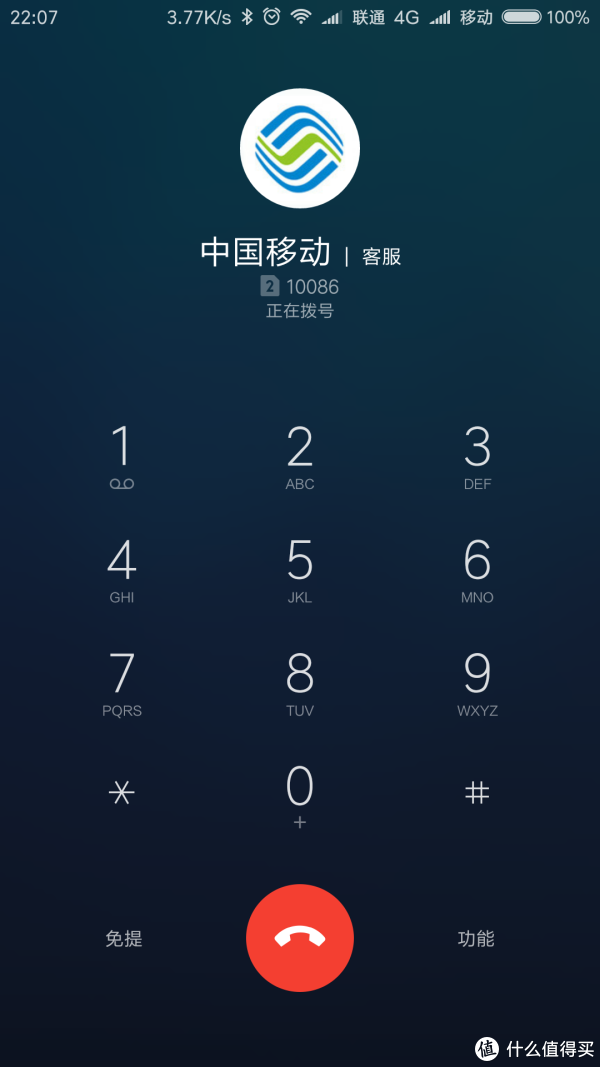Screen dimensions: 600x1067
Task: Open the 功能 options
Action: [x=476, y=938]
